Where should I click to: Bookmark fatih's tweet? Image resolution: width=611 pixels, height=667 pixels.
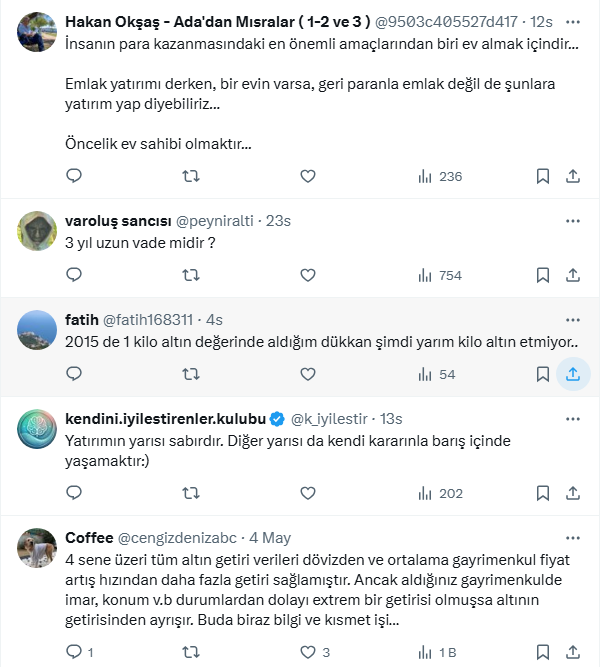[542, 374]
